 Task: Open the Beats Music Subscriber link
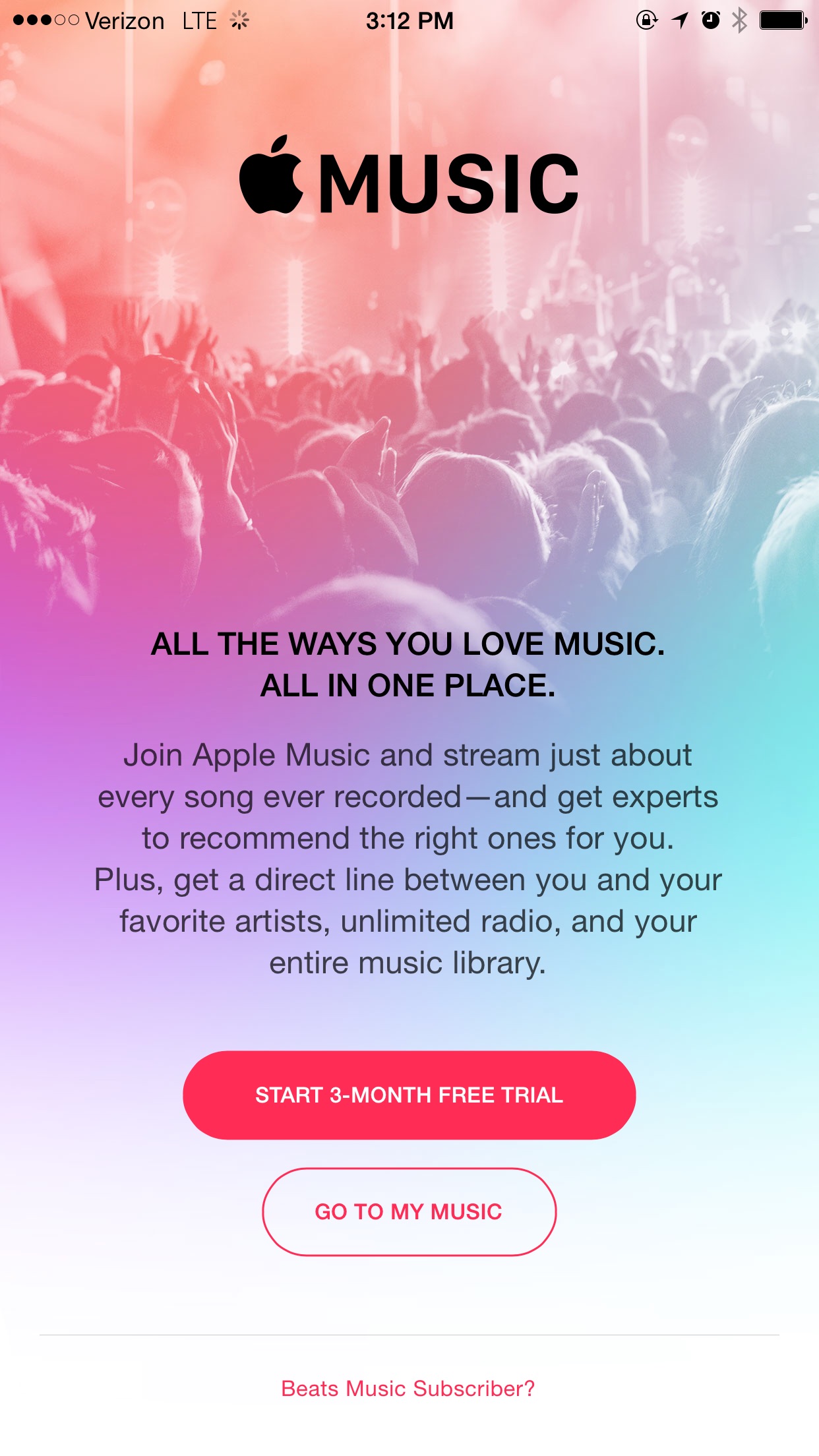click(408, 1388)
